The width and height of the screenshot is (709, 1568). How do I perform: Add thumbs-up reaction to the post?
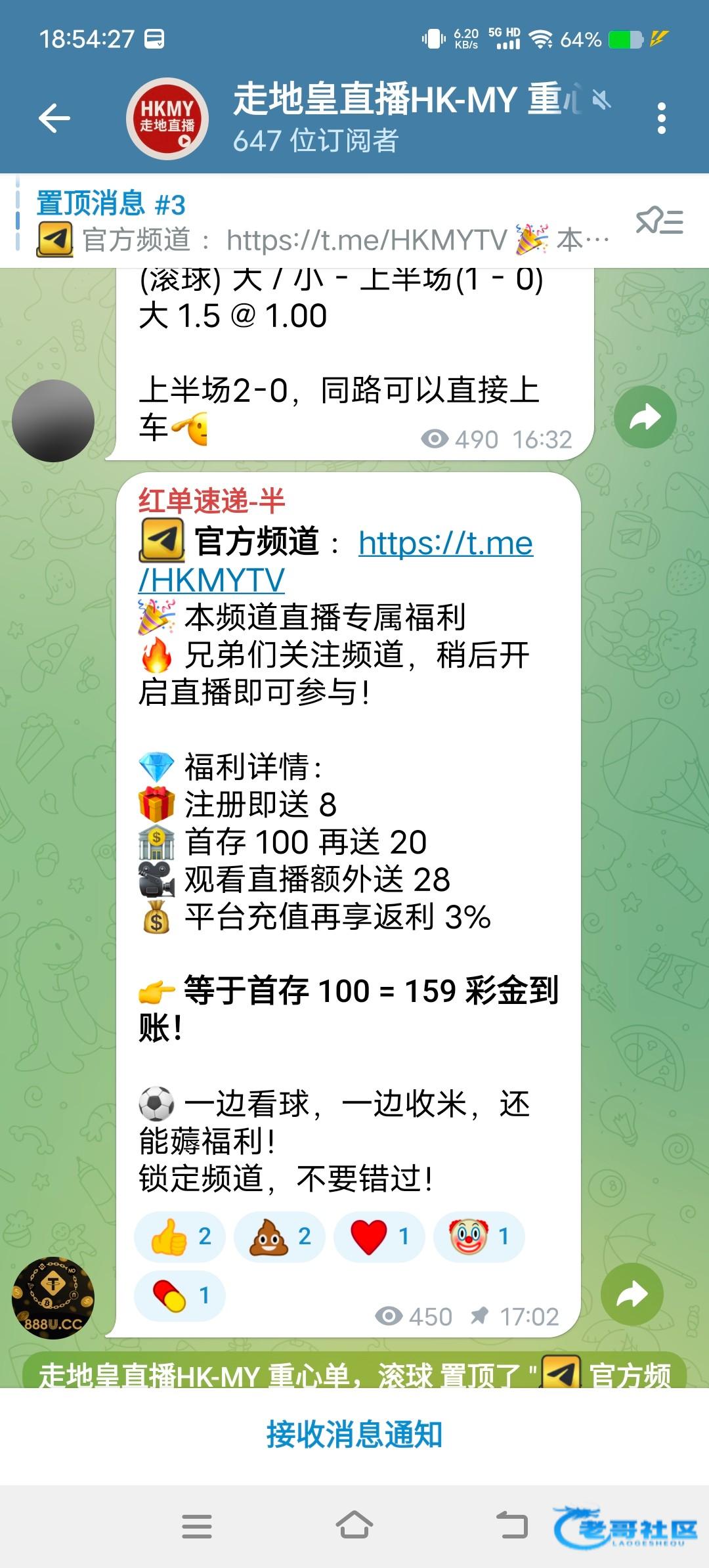tap(179, 1237)
